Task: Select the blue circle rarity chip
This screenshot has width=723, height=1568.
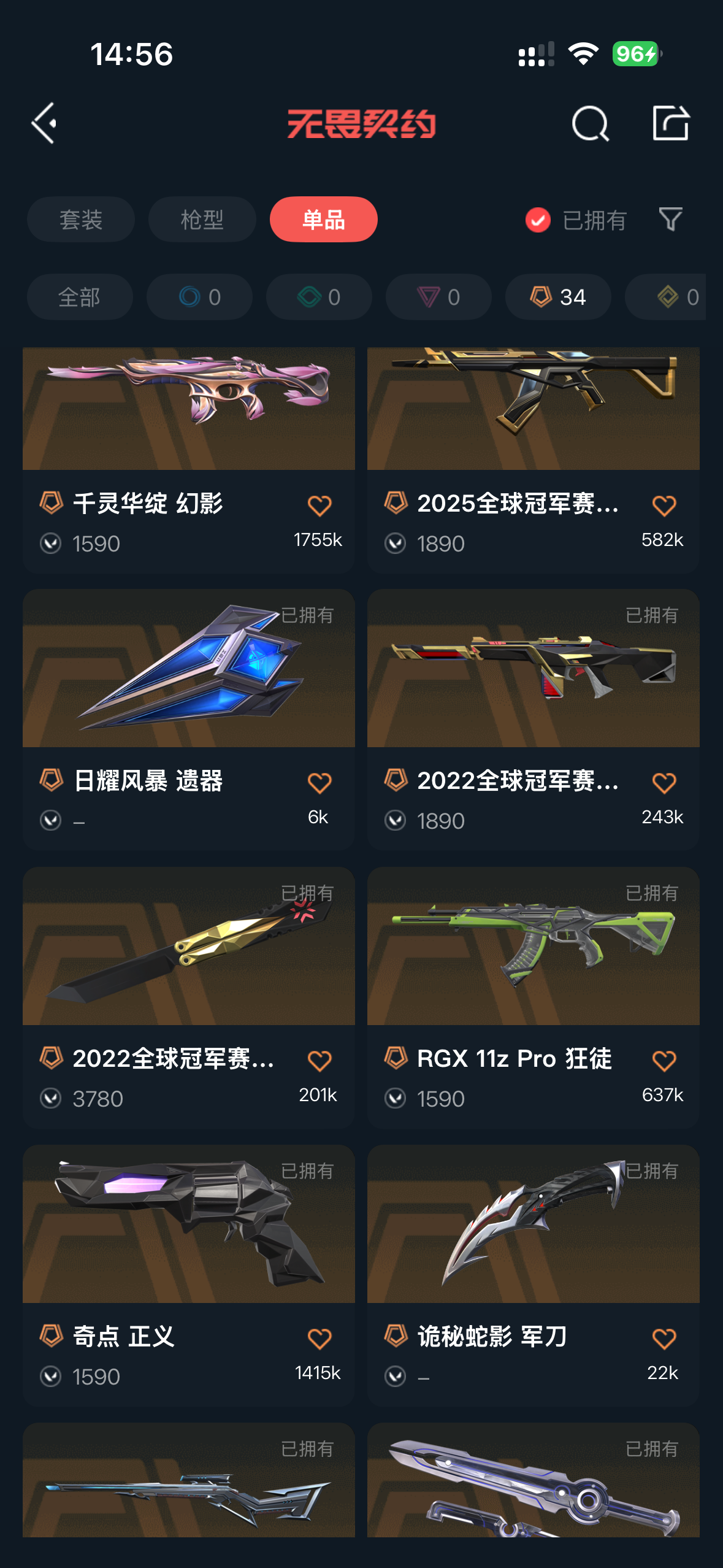Action: (x=199, y=297)
